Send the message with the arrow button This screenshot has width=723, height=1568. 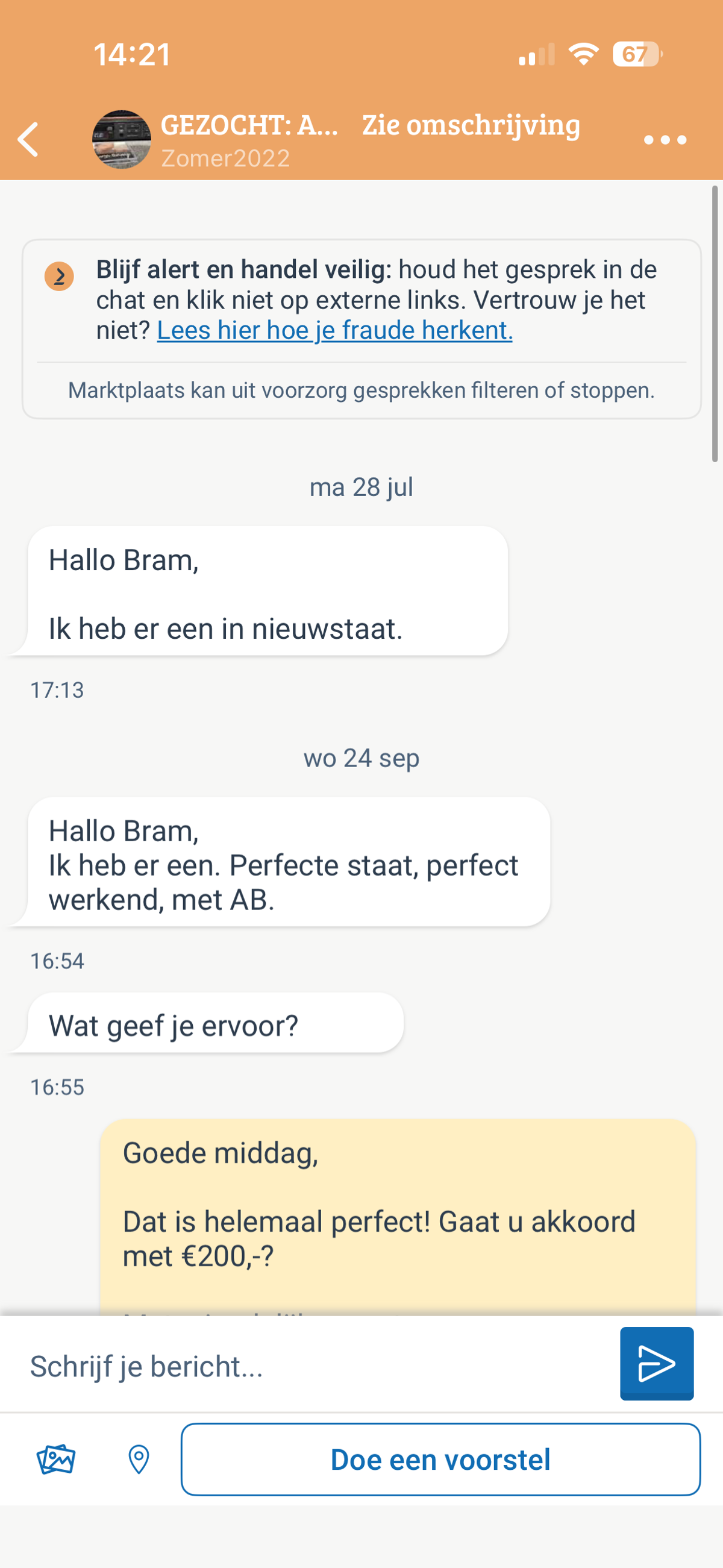point(656,1364)
